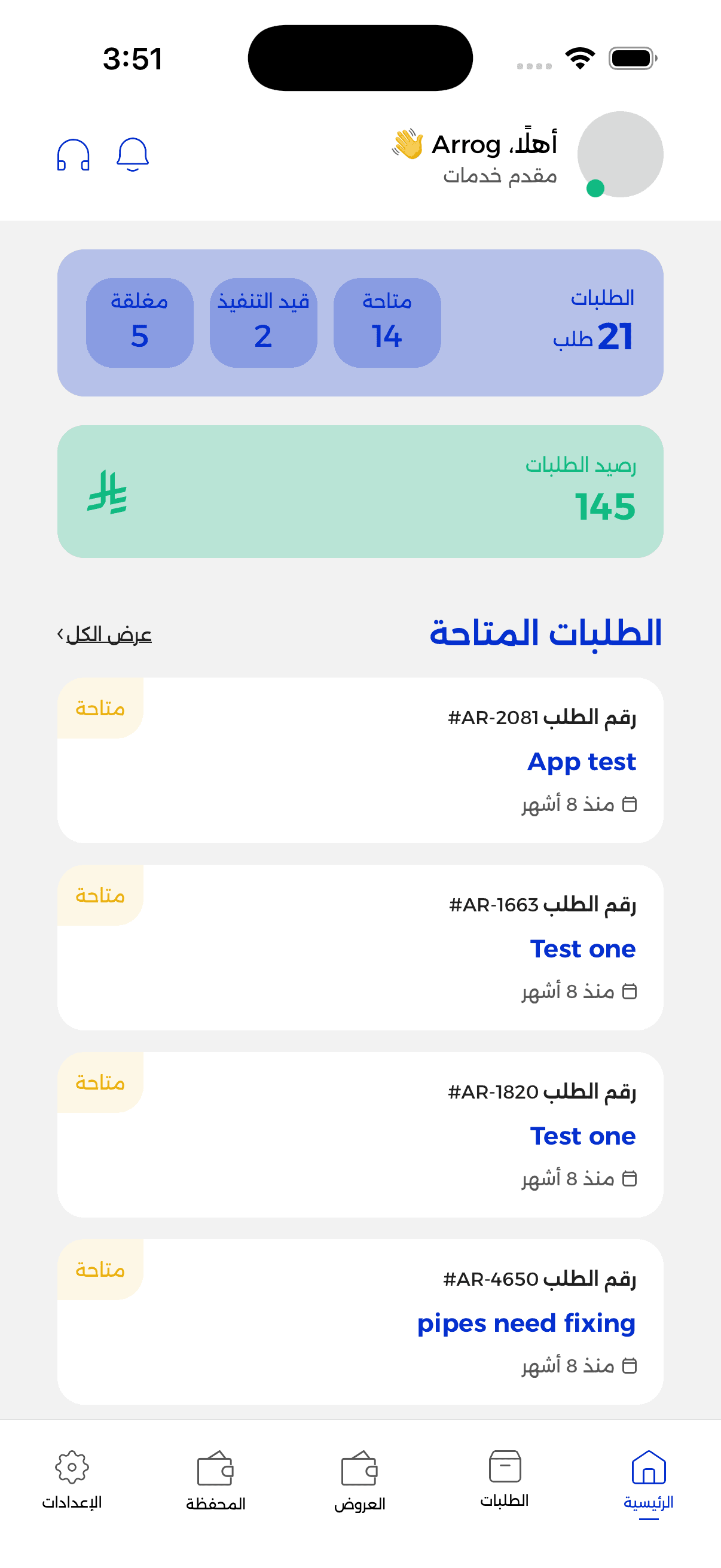Select the مغلقة 5 stats chip
721x1568 pixels.
coord(140,322)
